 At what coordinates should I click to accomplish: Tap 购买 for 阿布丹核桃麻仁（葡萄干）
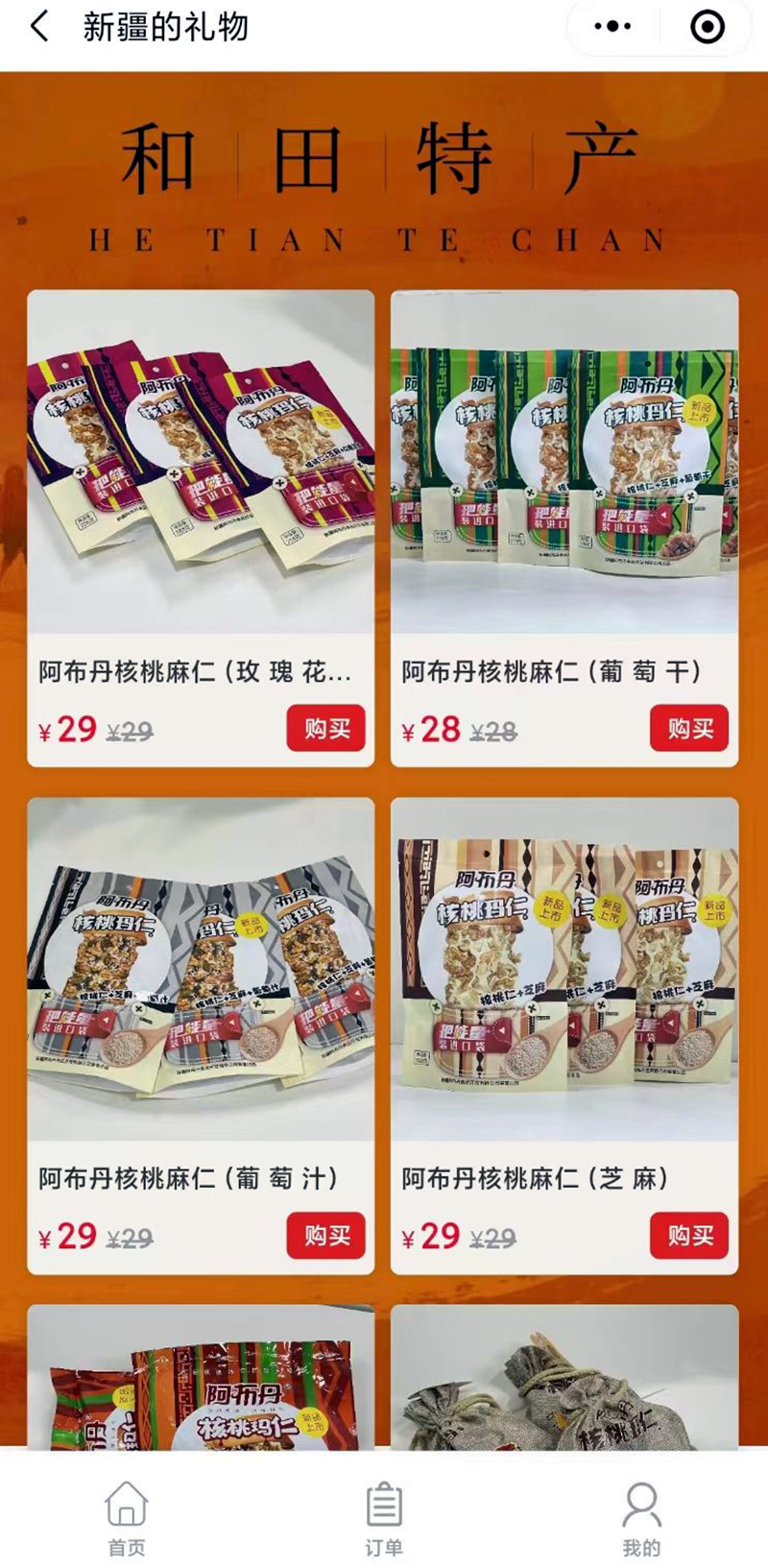688,729
